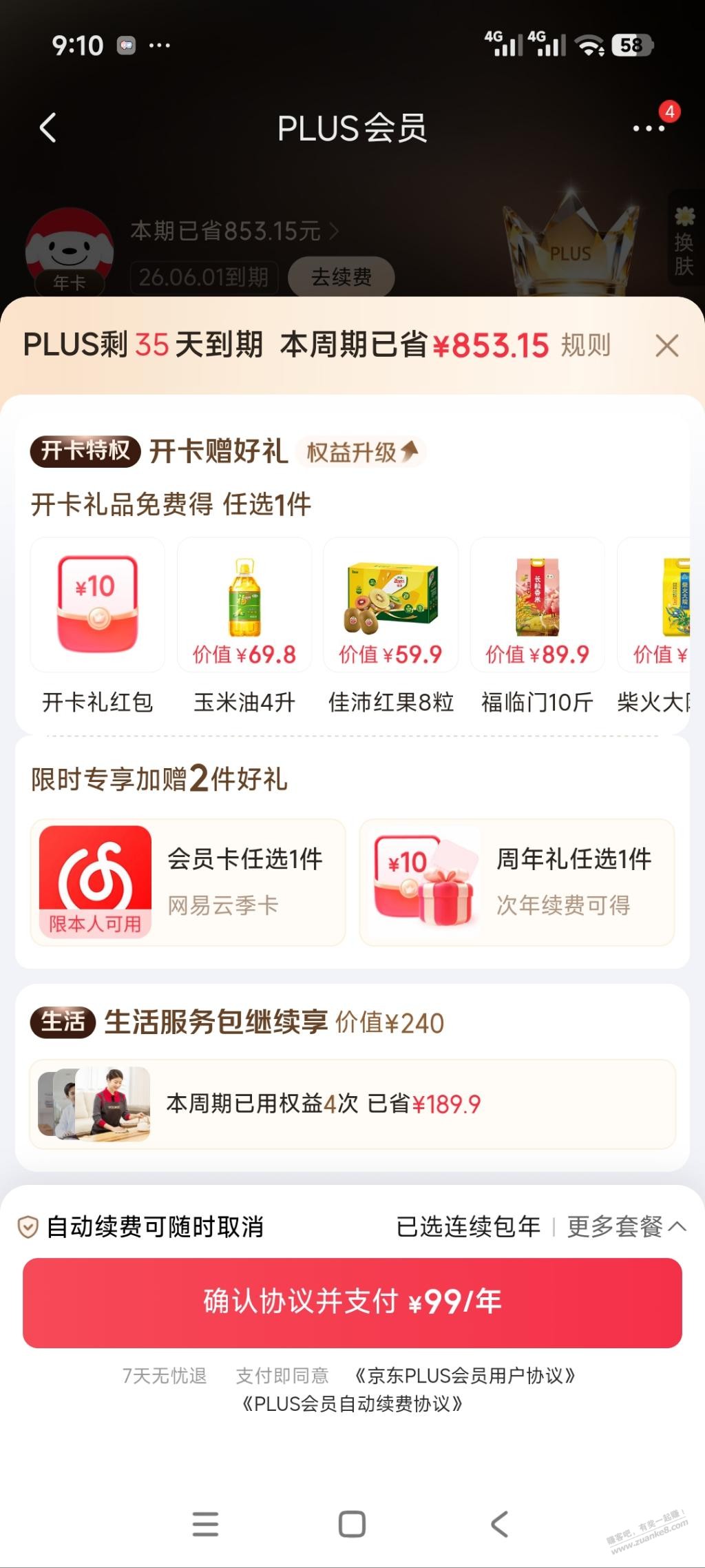705x1568 pixels.
Task: Dismiss the PLUS剩35天到期 banner
Action: [666, 347]
